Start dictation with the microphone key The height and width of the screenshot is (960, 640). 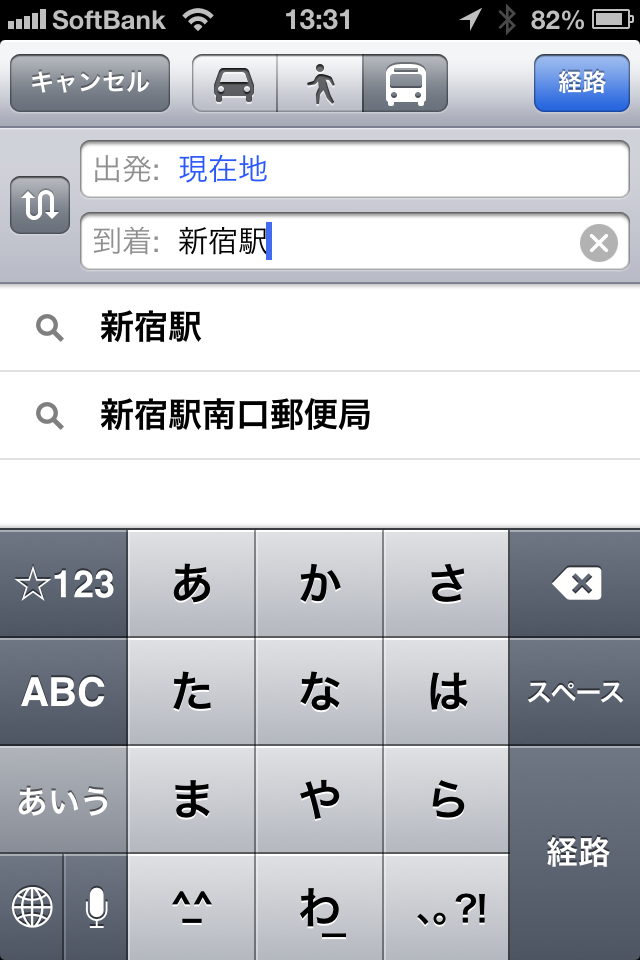click(96, 907)
